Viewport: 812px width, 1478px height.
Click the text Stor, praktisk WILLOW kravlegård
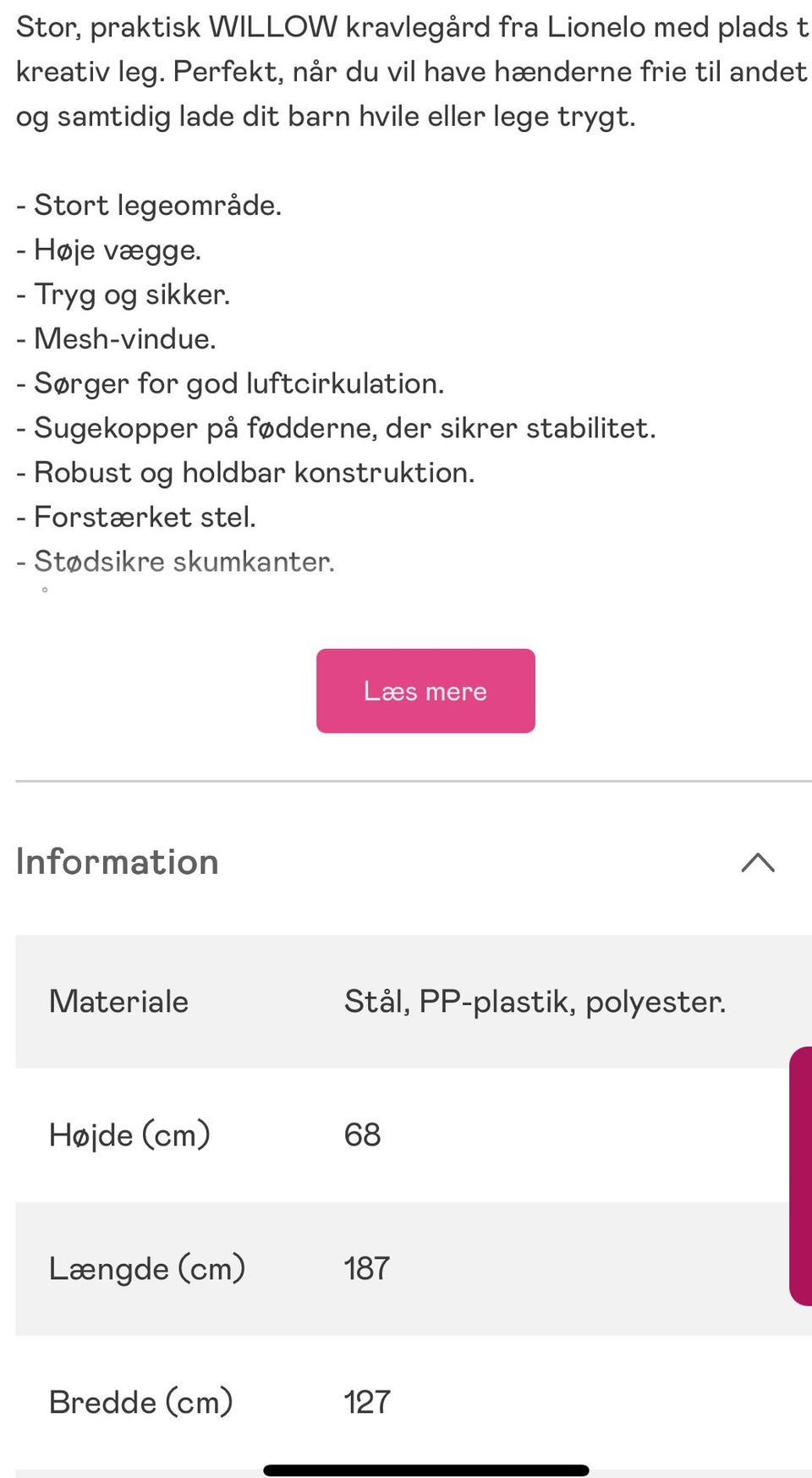pyautogui.click(x=254, y=25)
